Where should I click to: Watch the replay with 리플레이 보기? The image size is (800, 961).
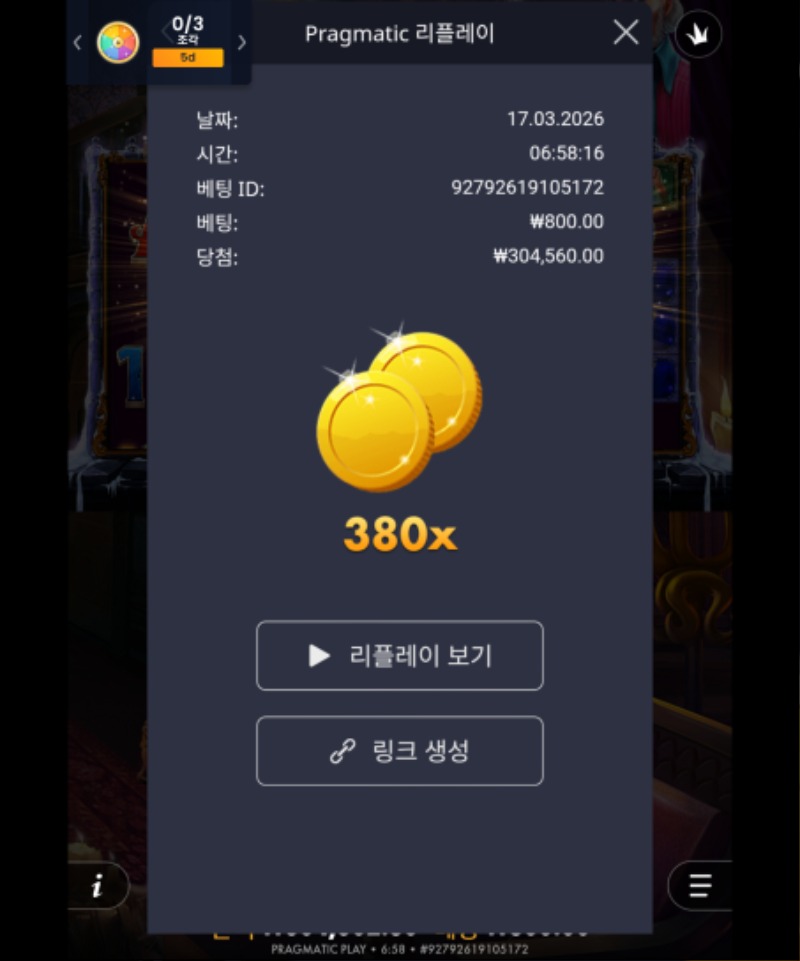[x=400, y=656]
